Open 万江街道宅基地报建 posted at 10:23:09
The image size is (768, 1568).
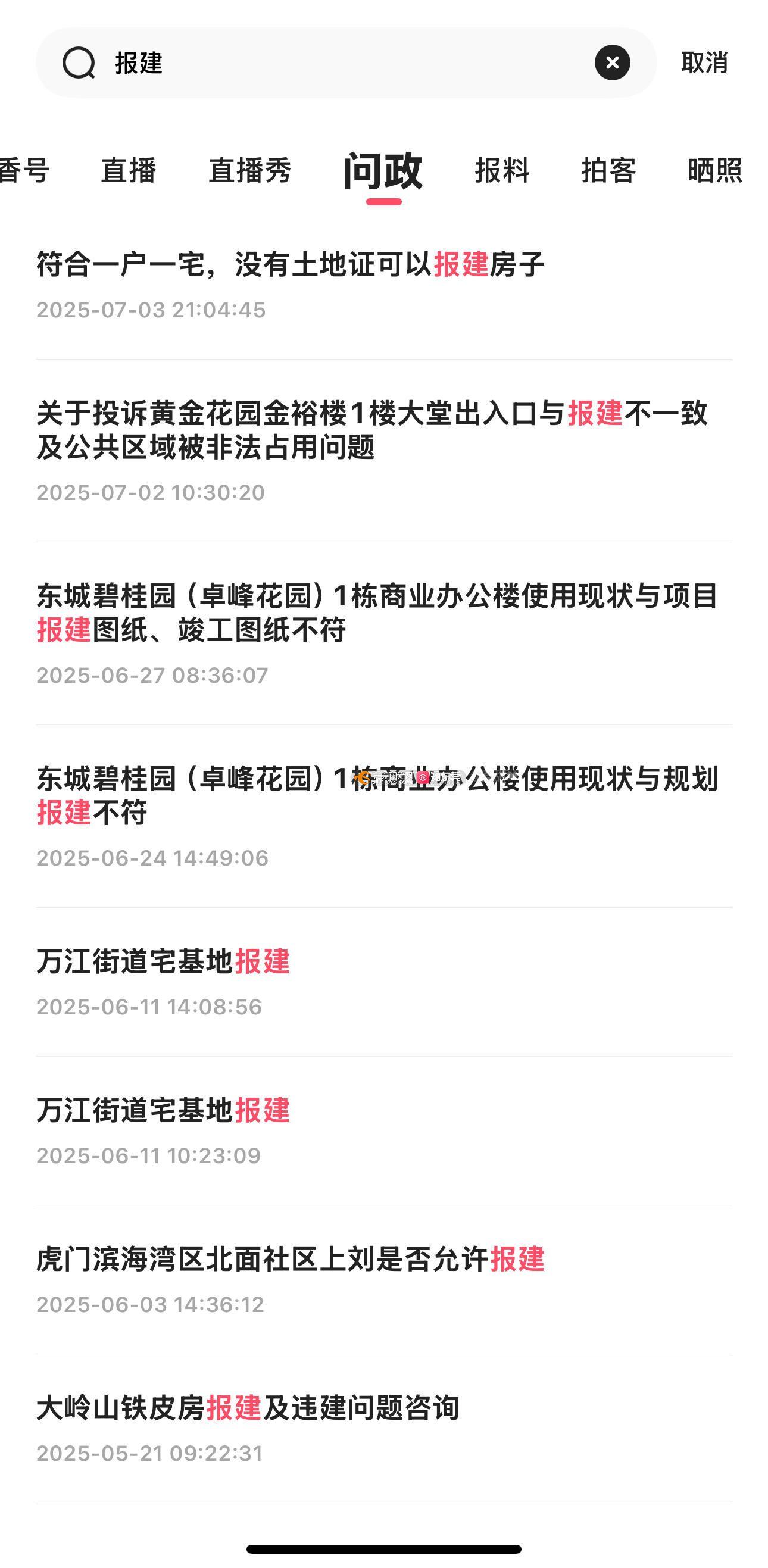(163, 1110)
